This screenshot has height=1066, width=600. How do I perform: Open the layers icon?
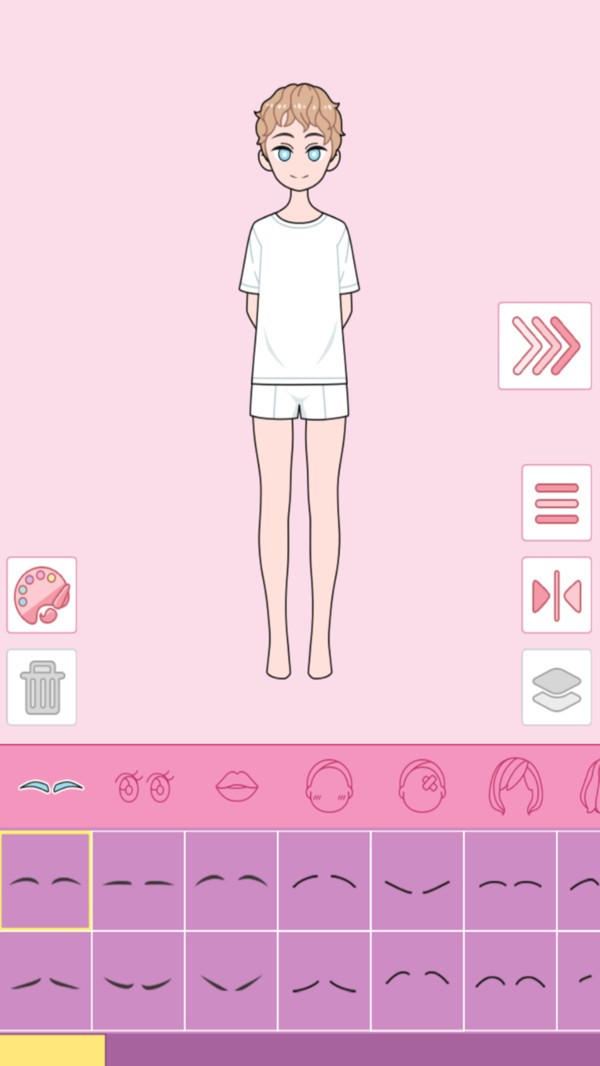(x=557, y=687)
